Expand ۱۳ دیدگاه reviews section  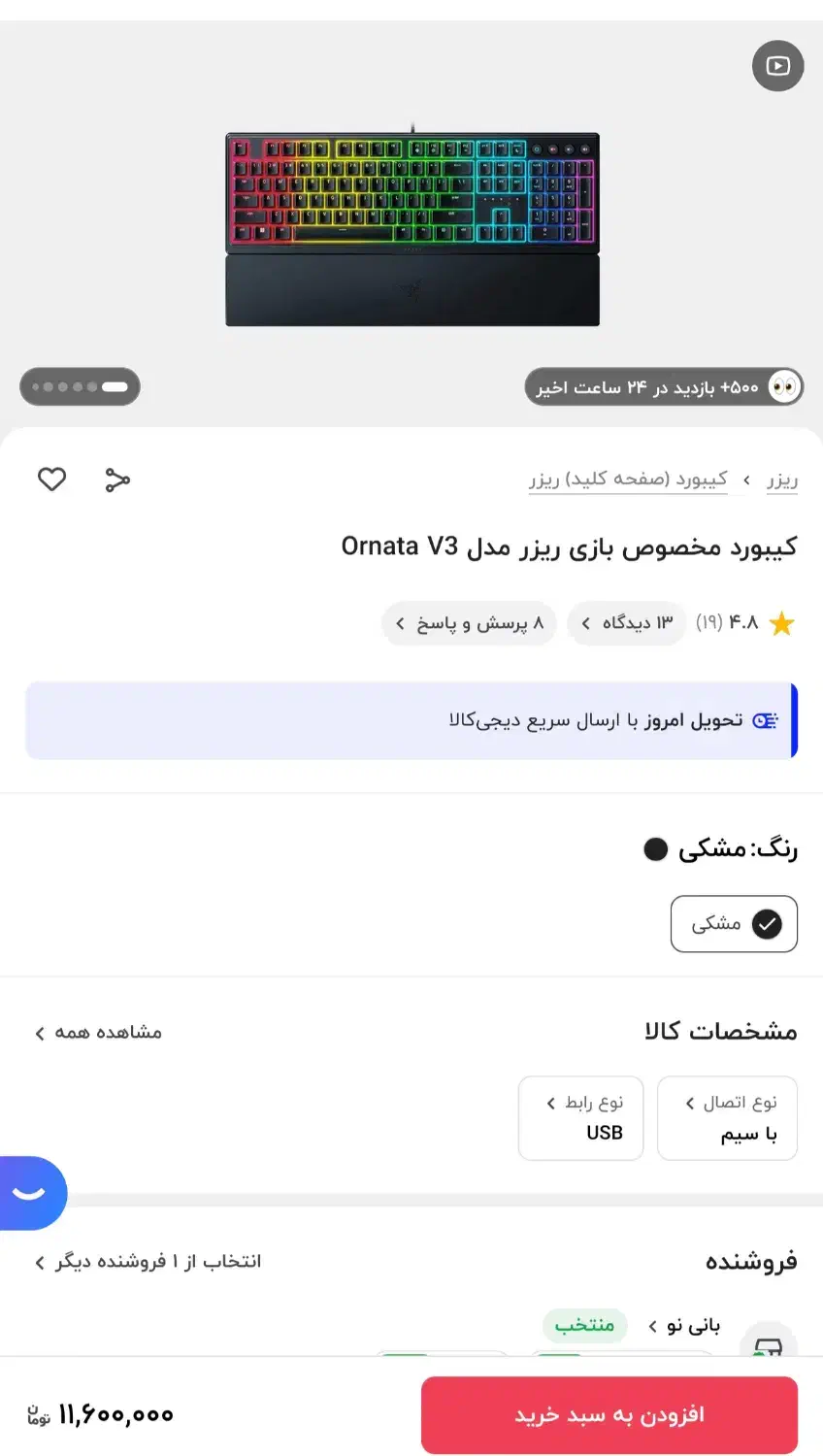tap(627, 623)
